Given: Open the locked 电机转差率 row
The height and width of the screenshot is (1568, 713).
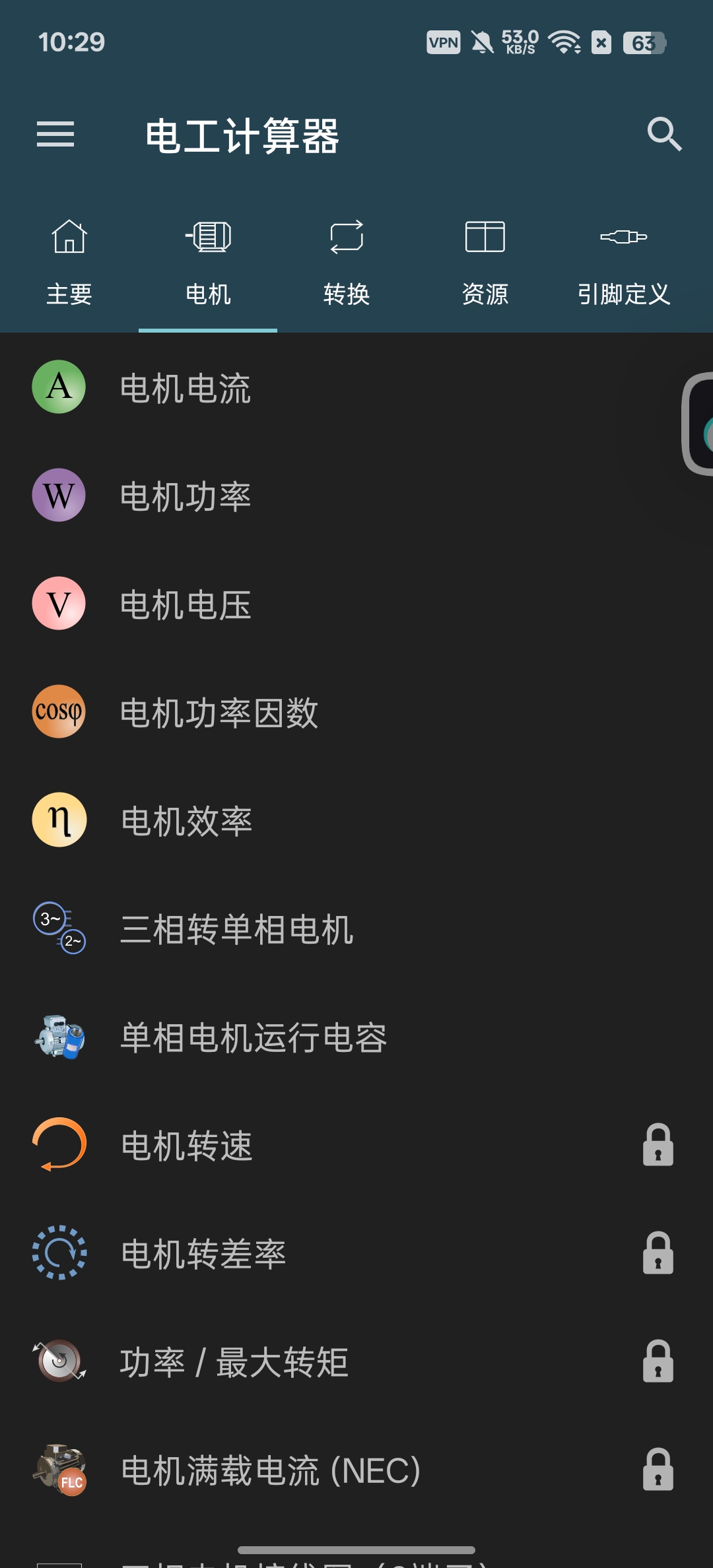Looking at the screenshot, I should 356,1253.
